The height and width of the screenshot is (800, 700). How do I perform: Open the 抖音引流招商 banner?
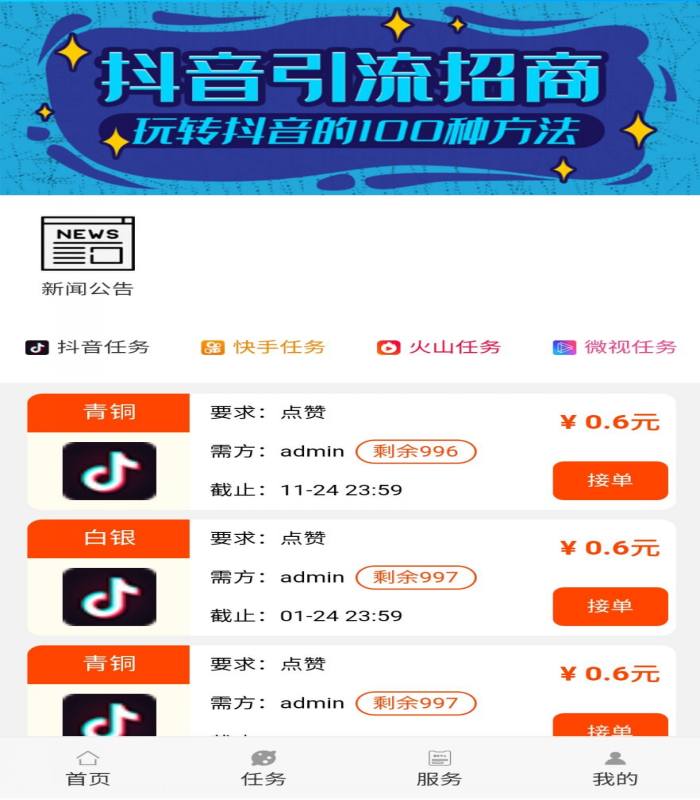(350, 97)
